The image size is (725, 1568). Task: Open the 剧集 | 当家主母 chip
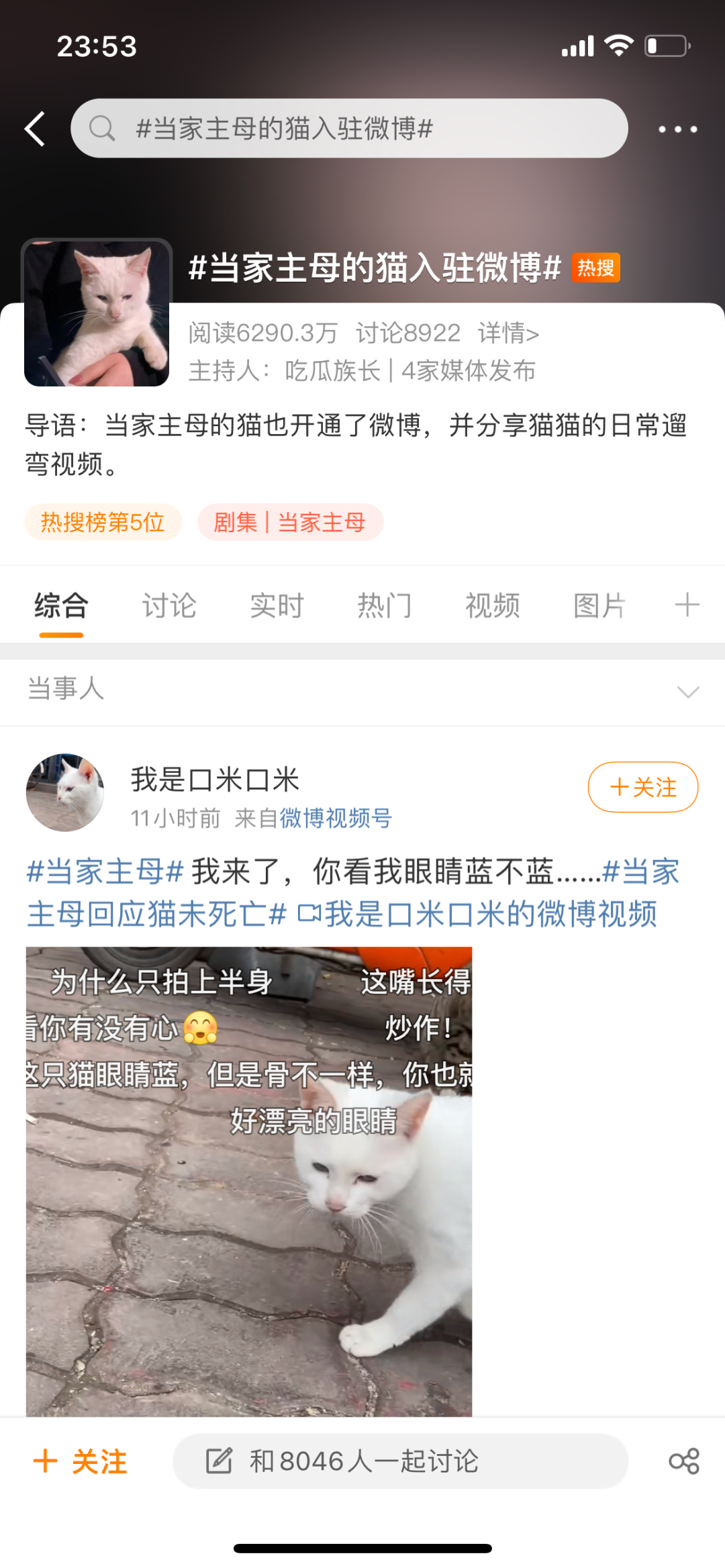[290, 522]
